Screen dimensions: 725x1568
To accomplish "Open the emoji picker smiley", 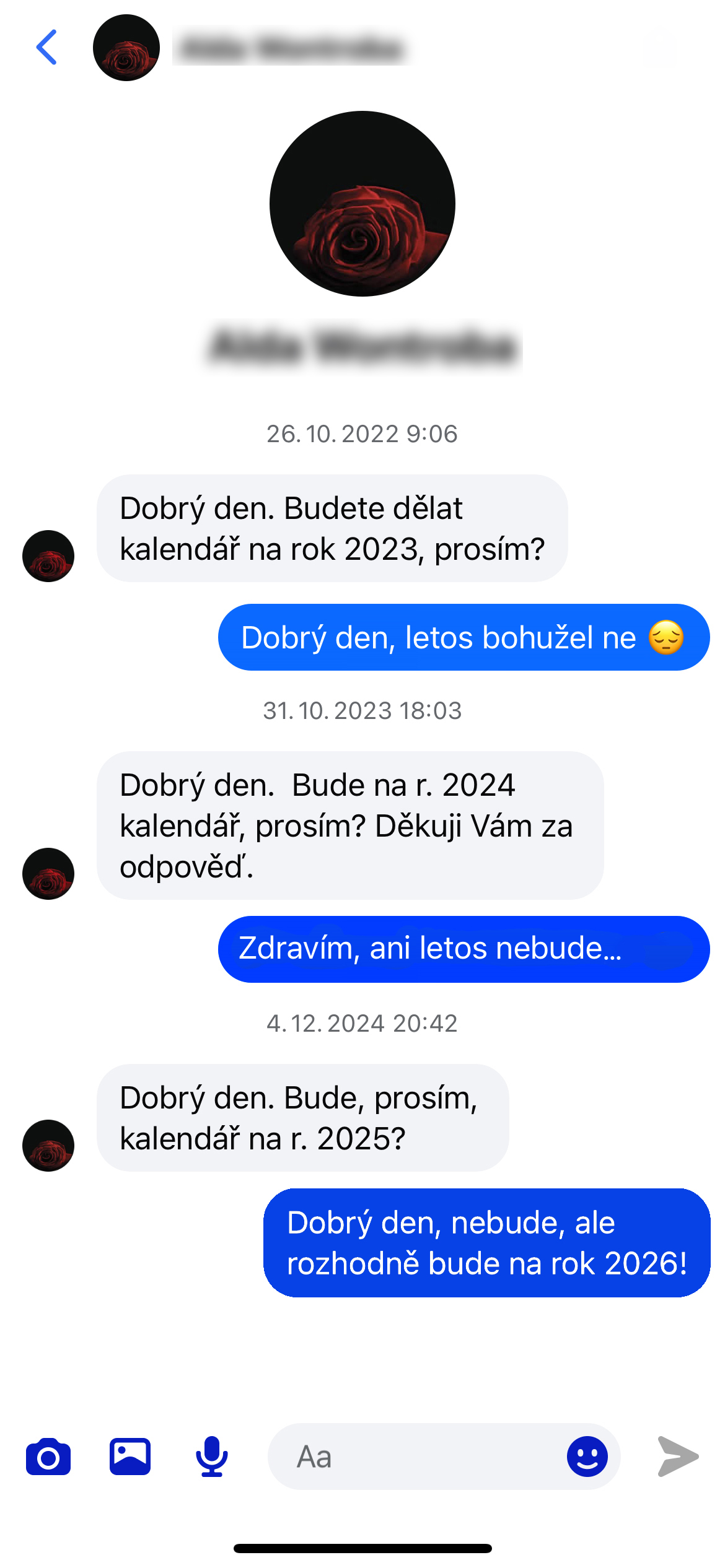I will tap(587, 1457).
